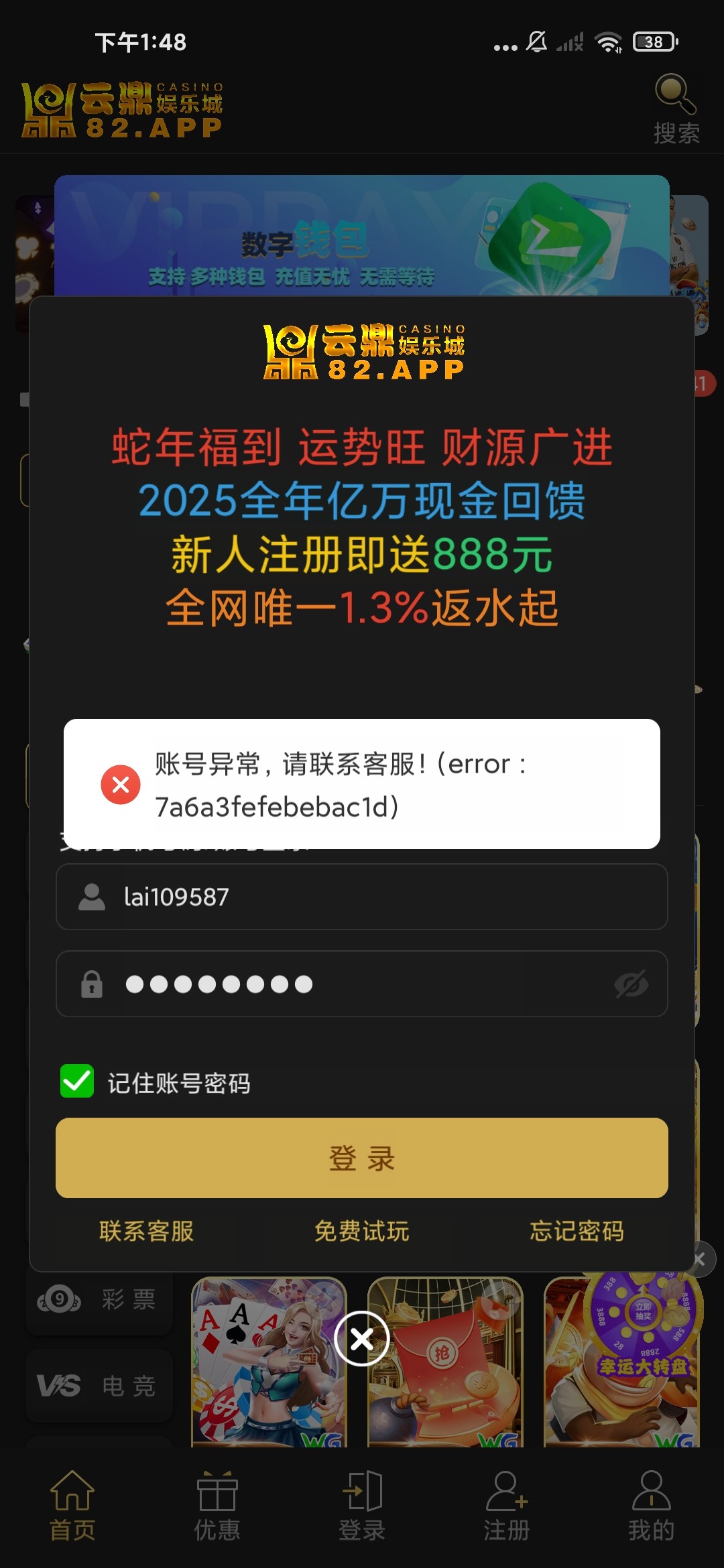
Task: Select the username input showing lai109587
Action: coord(362,897)
